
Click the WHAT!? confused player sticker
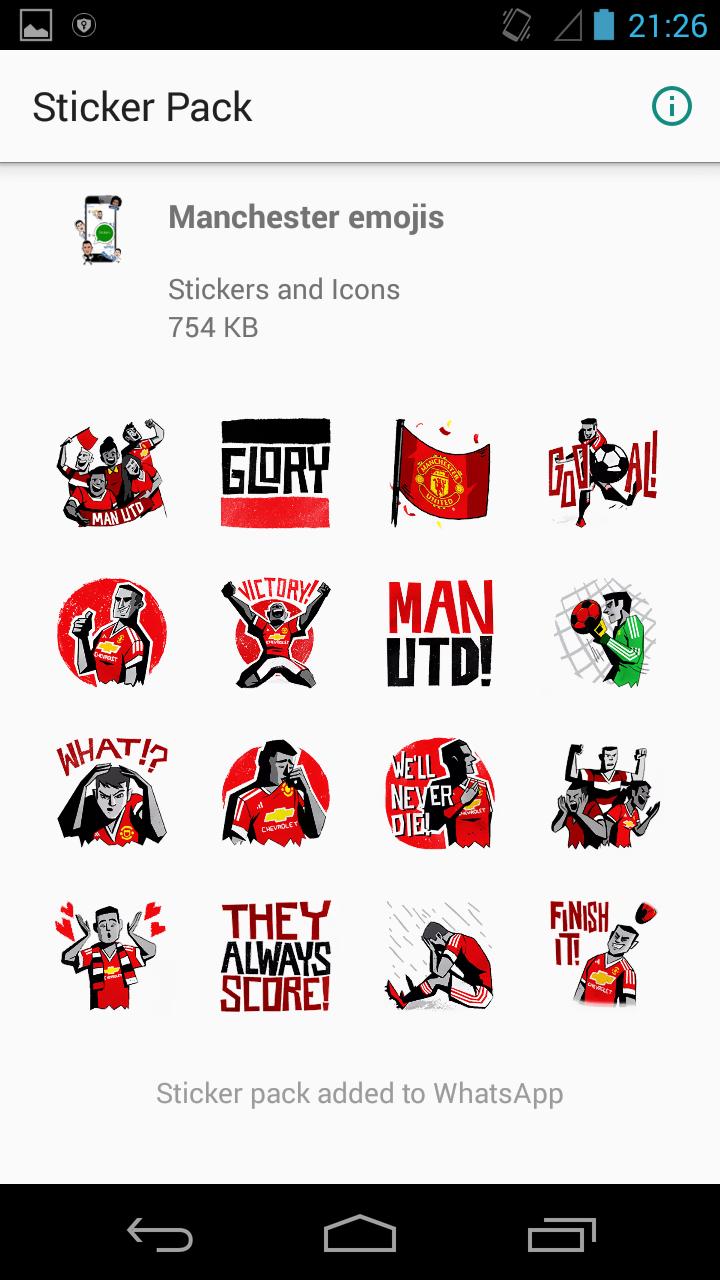(113, 793)
